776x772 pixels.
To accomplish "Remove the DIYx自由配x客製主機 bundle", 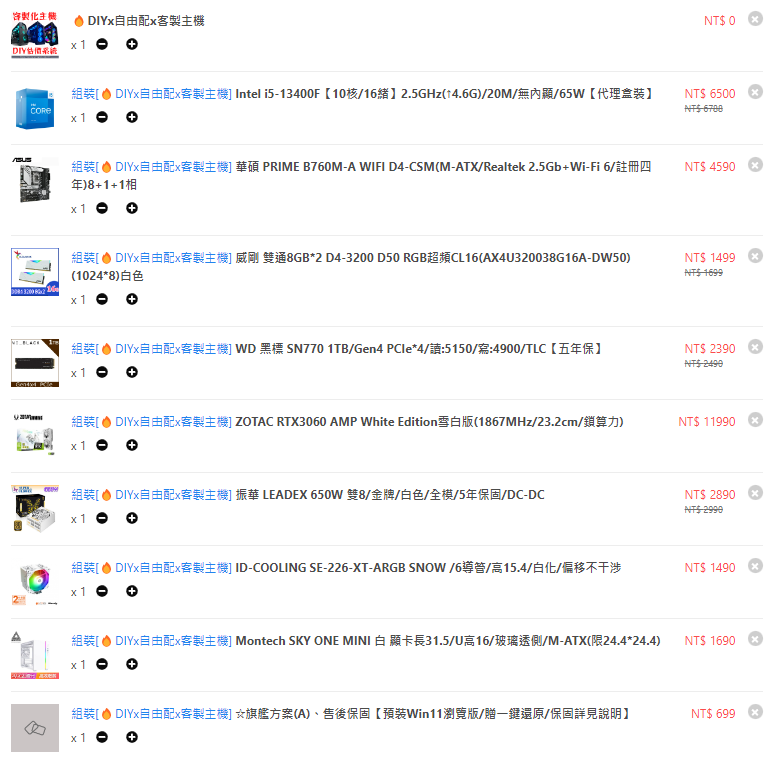I will point(755,19).
